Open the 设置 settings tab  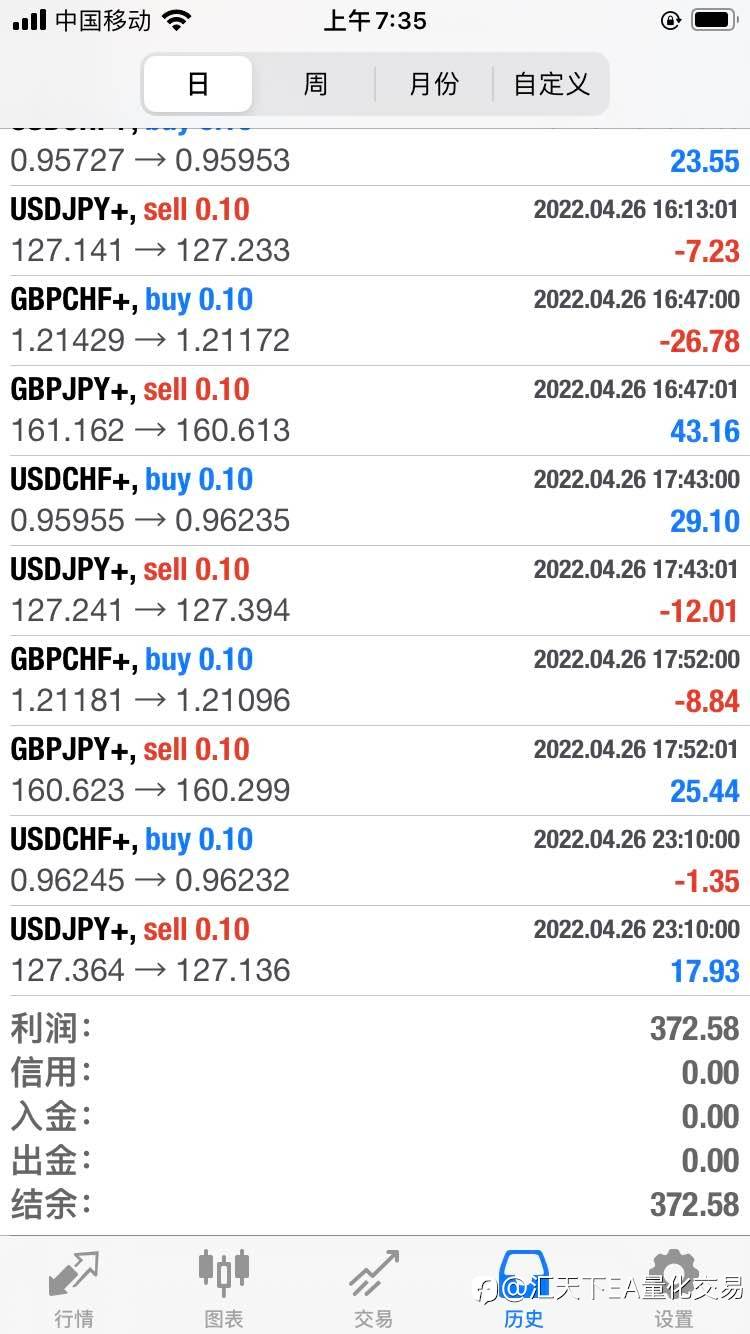tap(674, 1288)
